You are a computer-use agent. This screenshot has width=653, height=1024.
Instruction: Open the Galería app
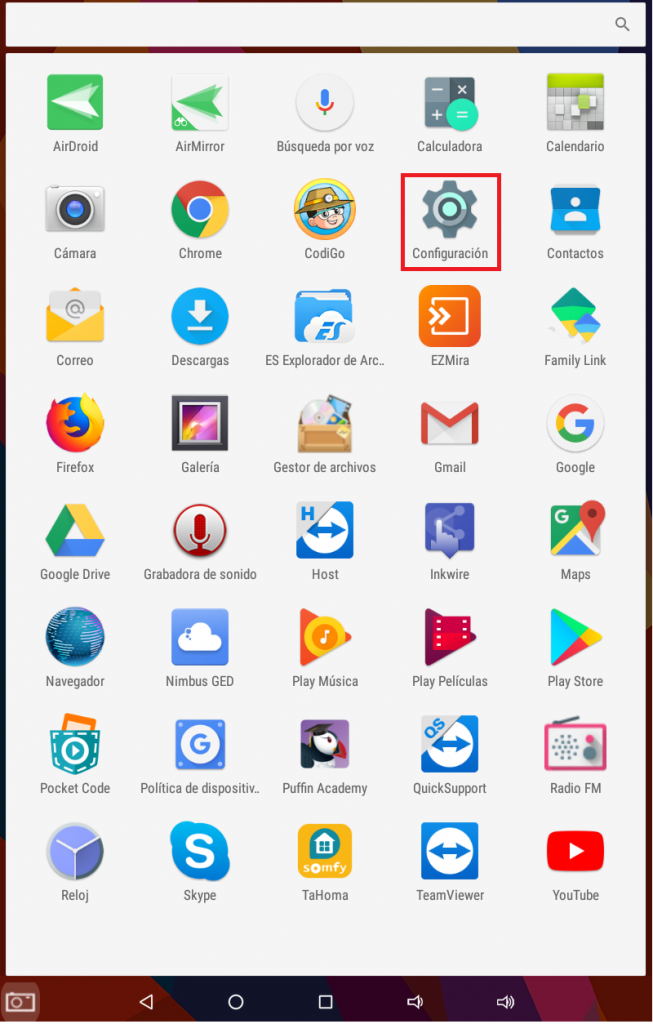point(200,424)
